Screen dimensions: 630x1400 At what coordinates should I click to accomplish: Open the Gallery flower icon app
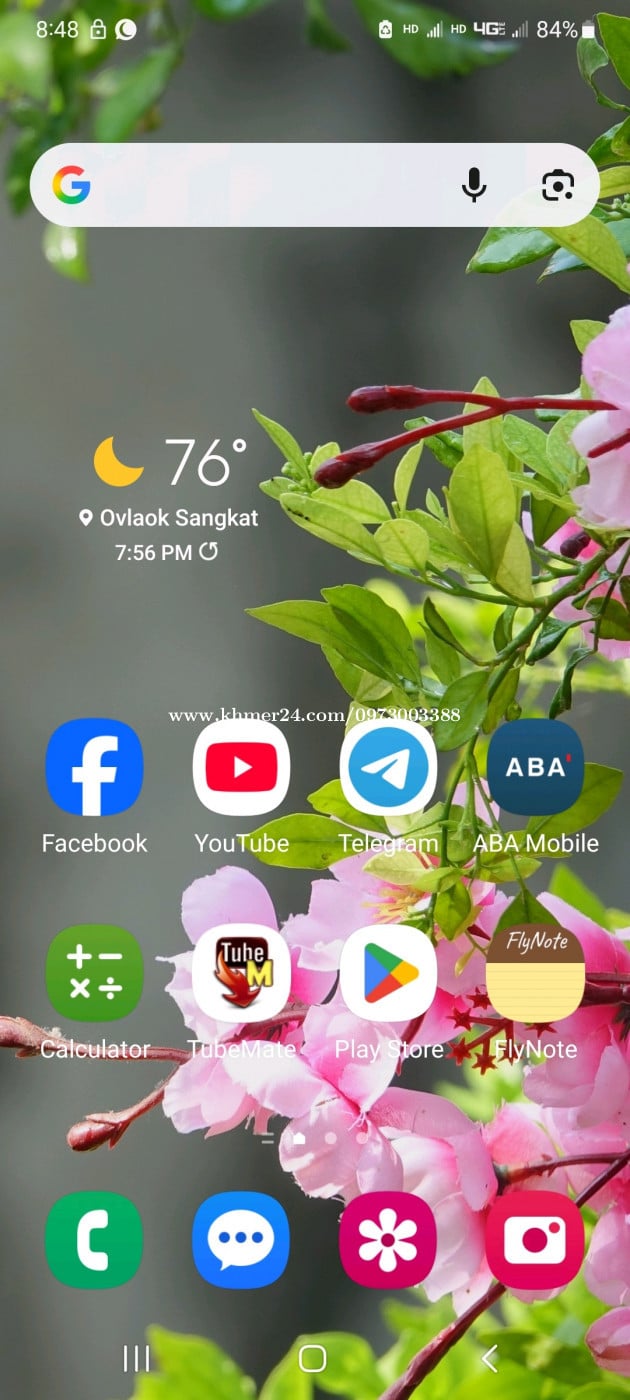point(388,1240)
